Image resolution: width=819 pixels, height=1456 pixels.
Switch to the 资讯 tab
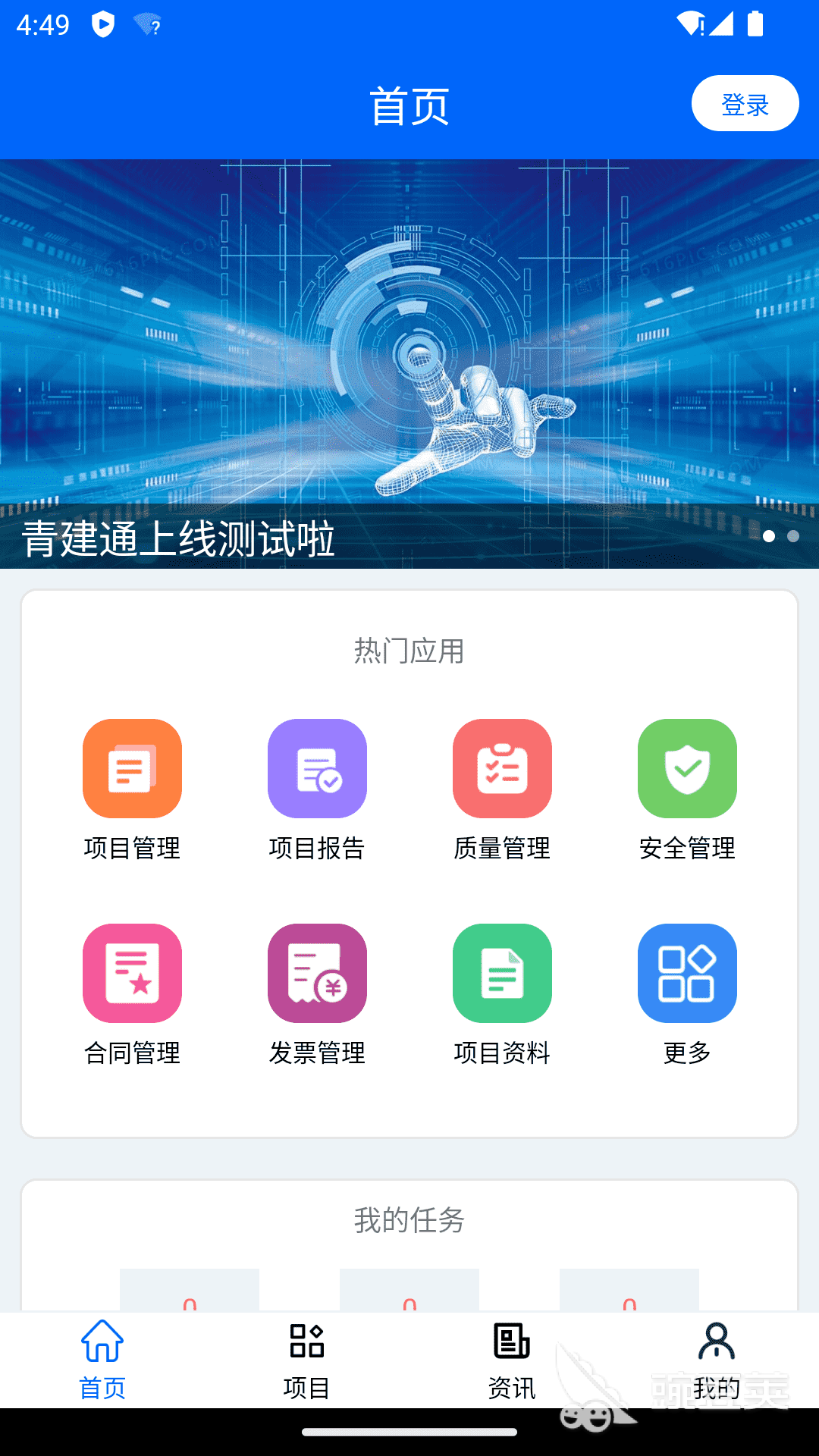pyautogui.click(x=512, y=1360)
